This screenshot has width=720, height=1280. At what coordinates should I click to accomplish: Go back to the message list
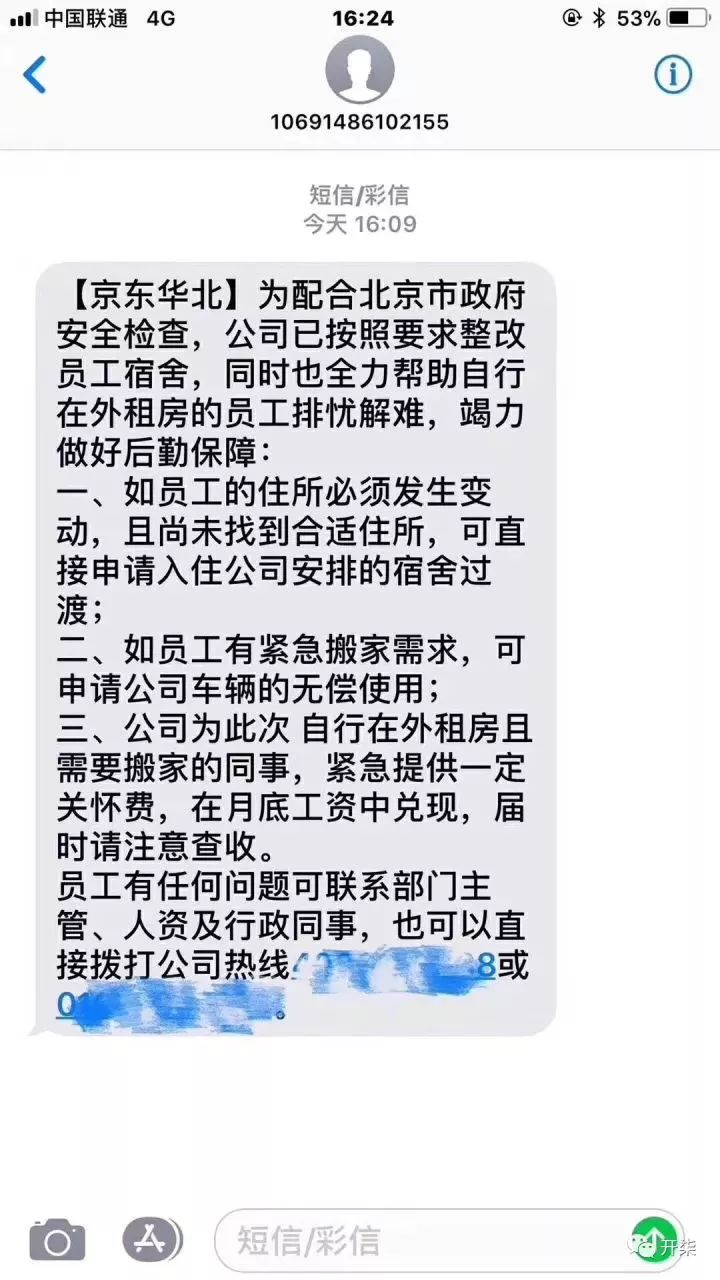(x=35, y=75)
